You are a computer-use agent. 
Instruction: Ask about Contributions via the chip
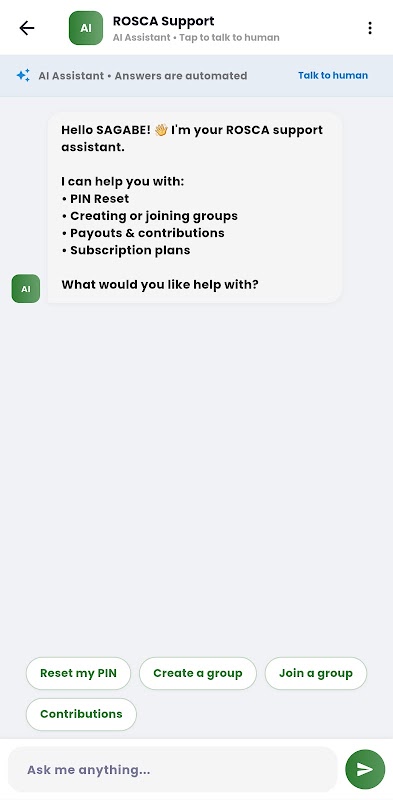click(81, 714)
